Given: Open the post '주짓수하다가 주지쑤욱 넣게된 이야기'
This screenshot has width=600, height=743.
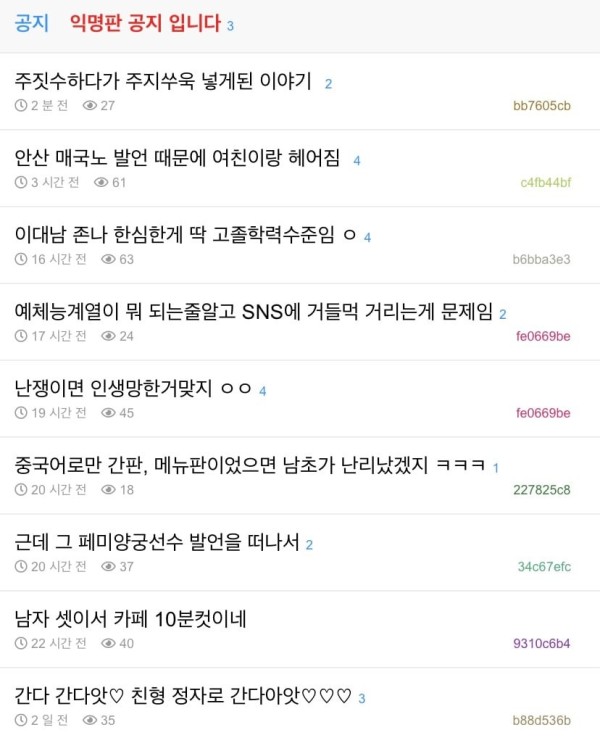Looking at the screenshot, I should click(165, 81).
